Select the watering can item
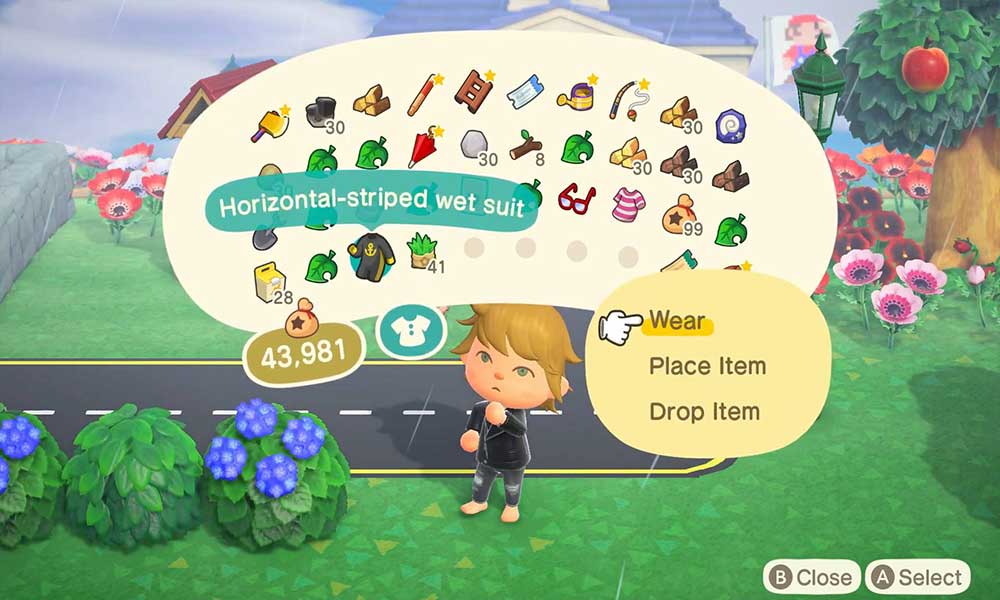Viewport: 1000px width, 600px height. (x=577, y=96)
